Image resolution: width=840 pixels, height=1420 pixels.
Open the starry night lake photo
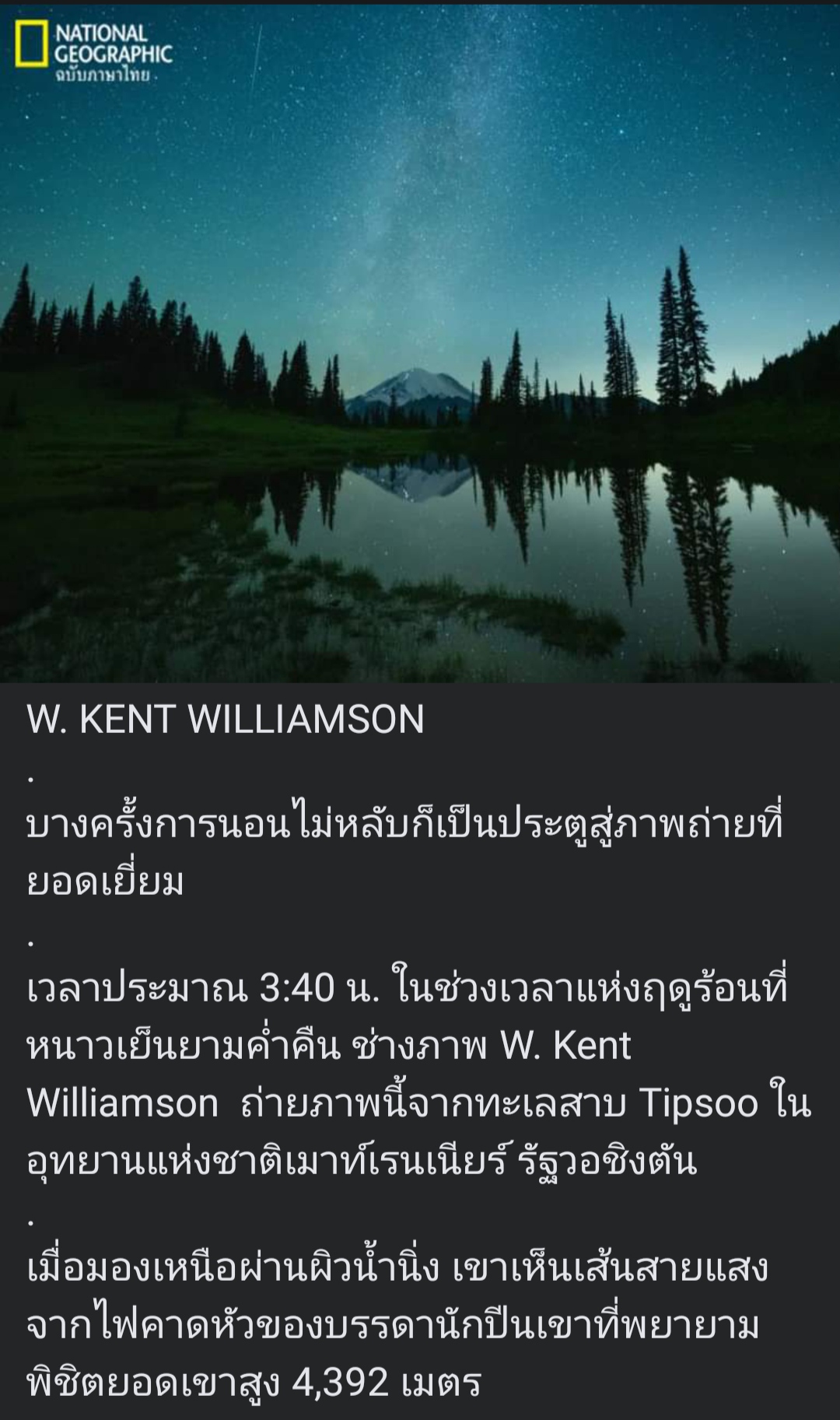coord(420,342)
